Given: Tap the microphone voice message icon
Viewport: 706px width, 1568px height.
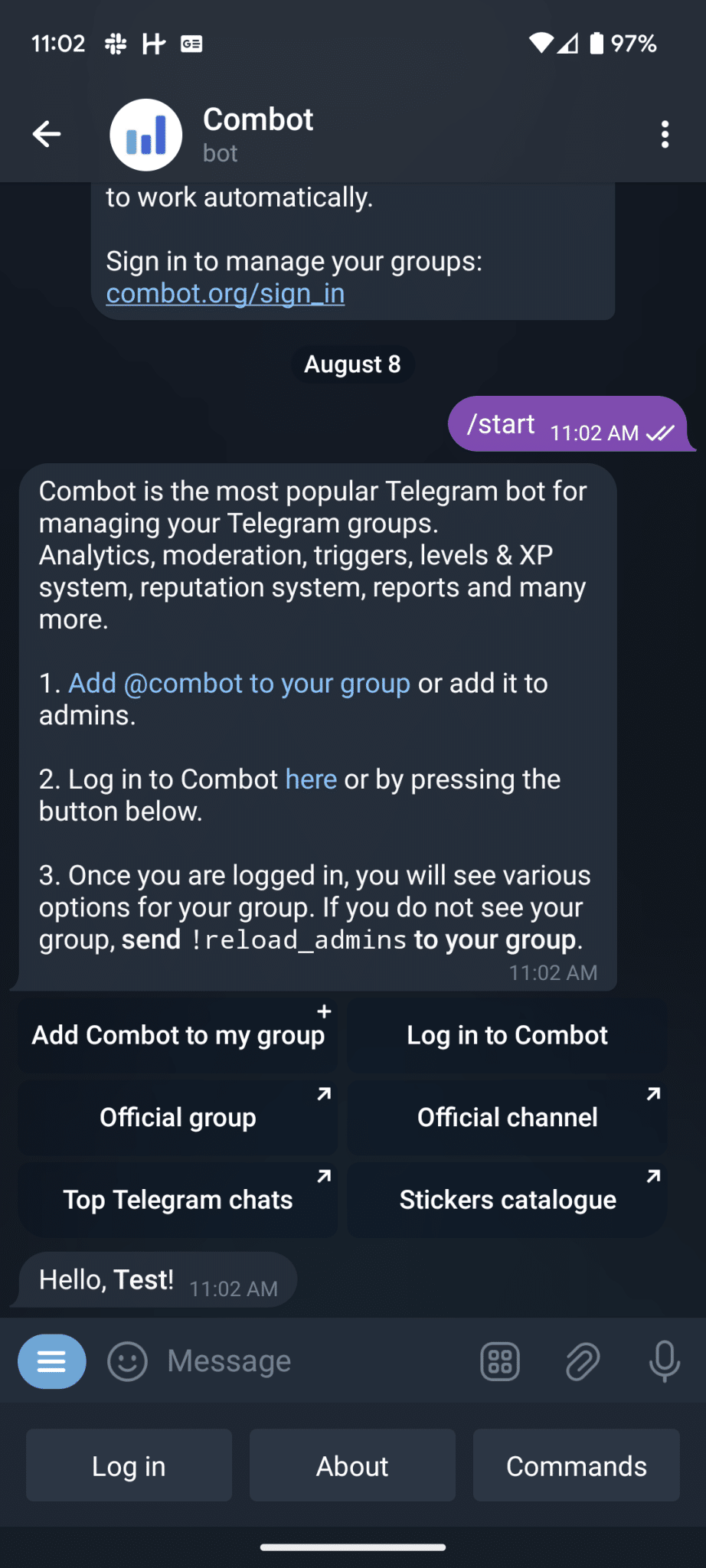Looking at the screenshot, I should (665, 1361).
